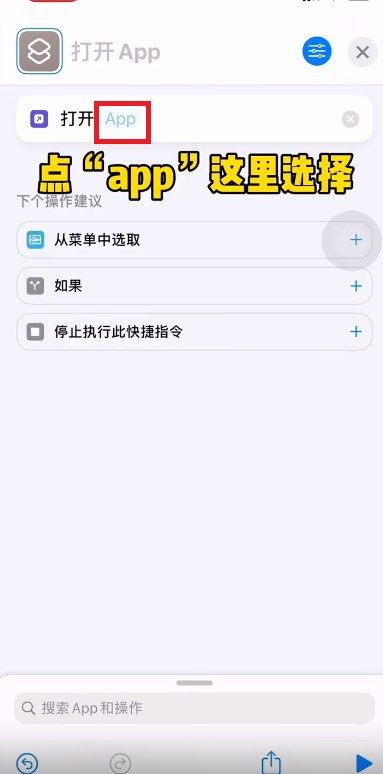
Task: Tap the shortcut icon to change it
Action: (x=39, y=51)
